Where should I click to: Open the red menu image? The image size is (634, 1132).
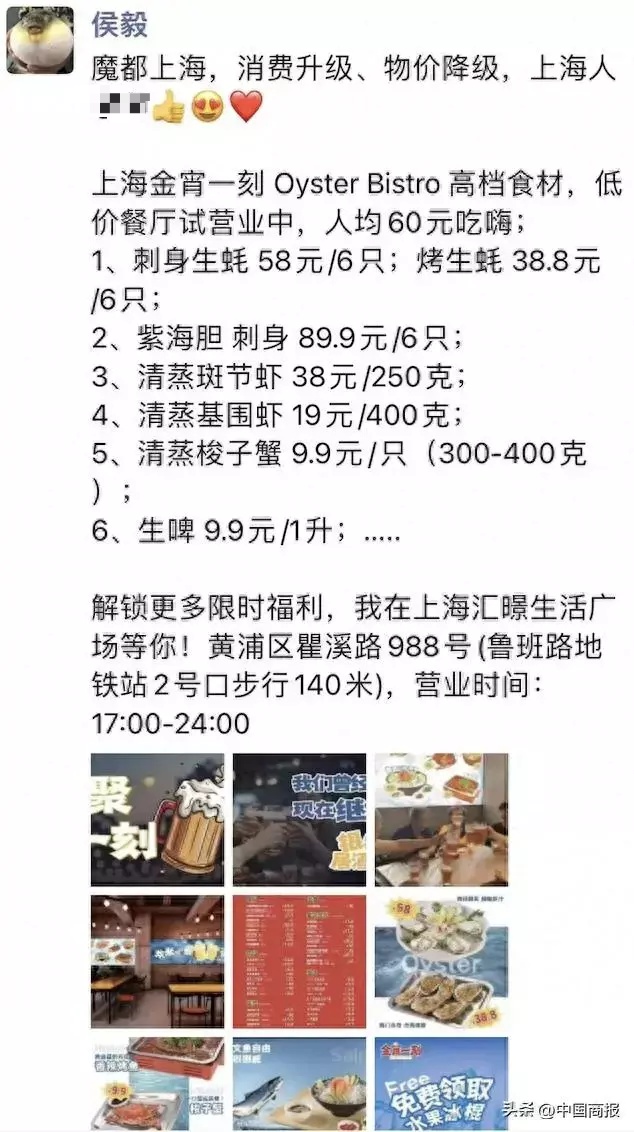coord(299,962)
